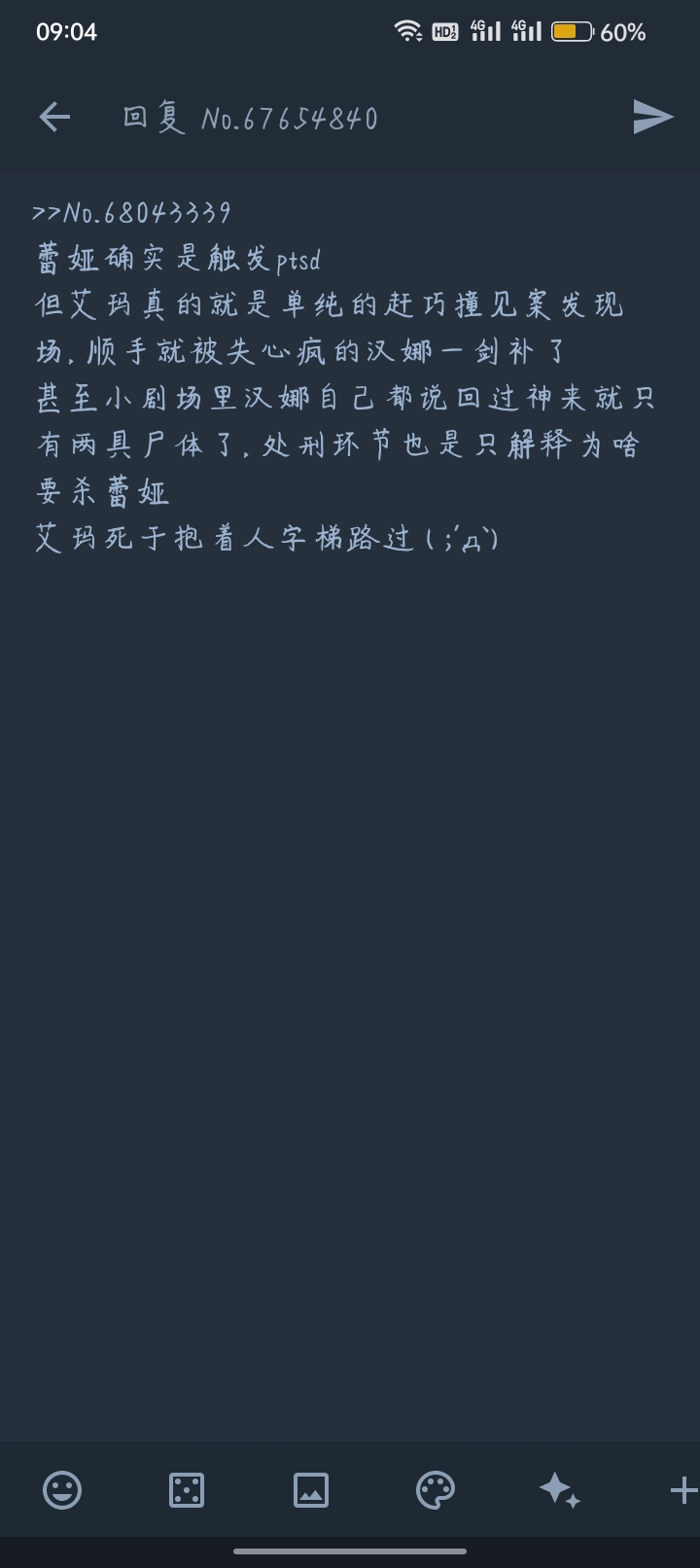The image size is (700, 1568).
Task: Tap the plus icon for more options
Action: pos(683,1489)
